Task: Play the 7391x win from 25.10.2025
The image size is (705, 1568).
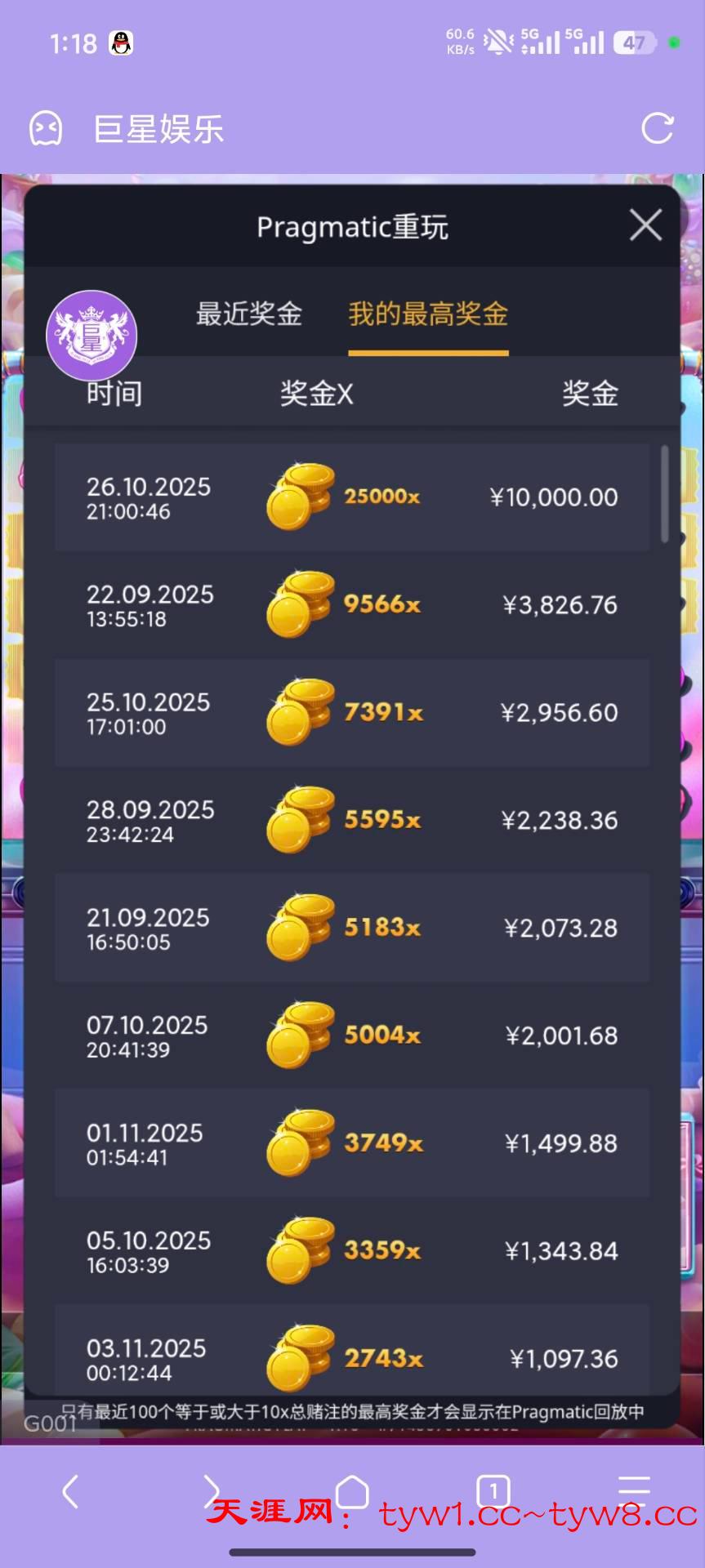Action: pos(352,713)
